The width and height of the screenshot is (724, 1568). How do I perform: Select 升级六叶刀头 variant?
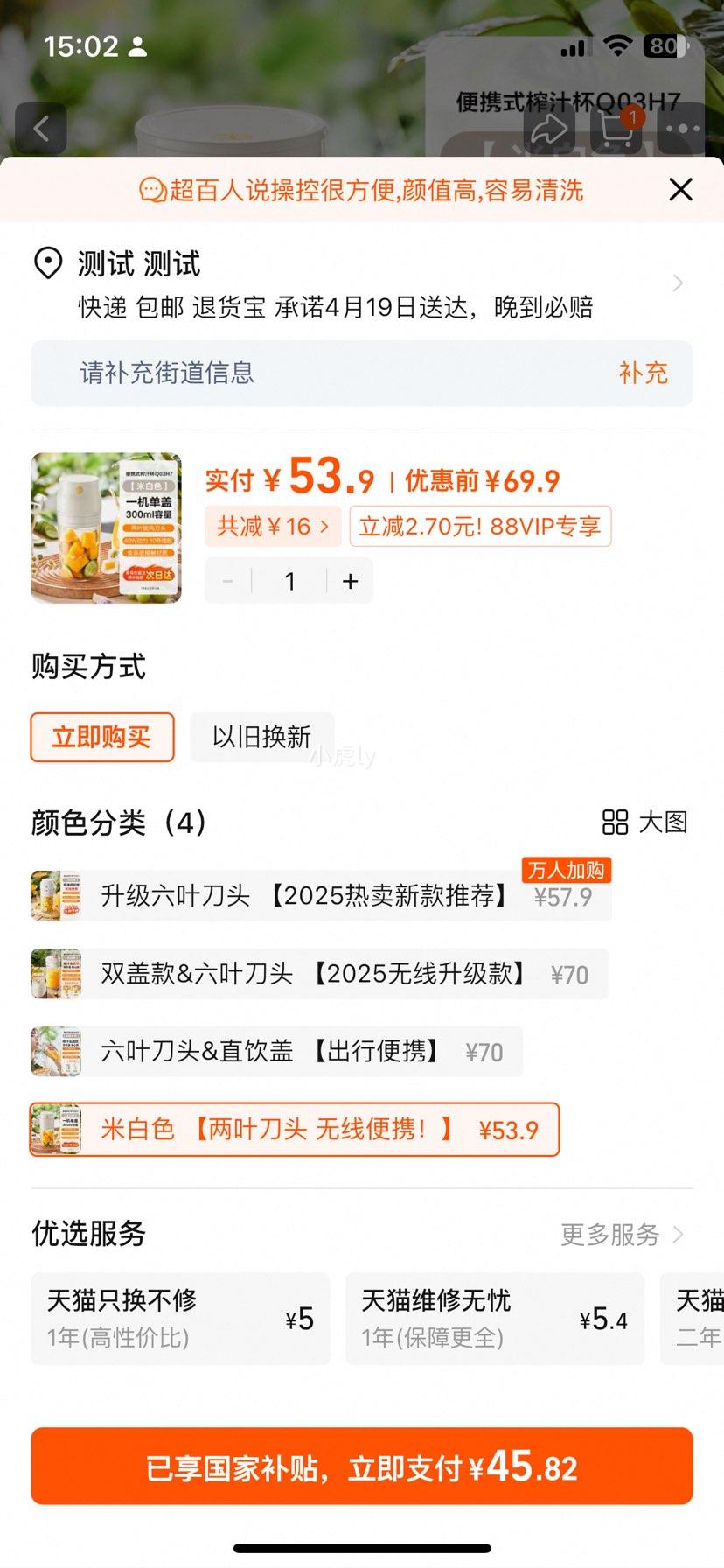pos(320,896)
